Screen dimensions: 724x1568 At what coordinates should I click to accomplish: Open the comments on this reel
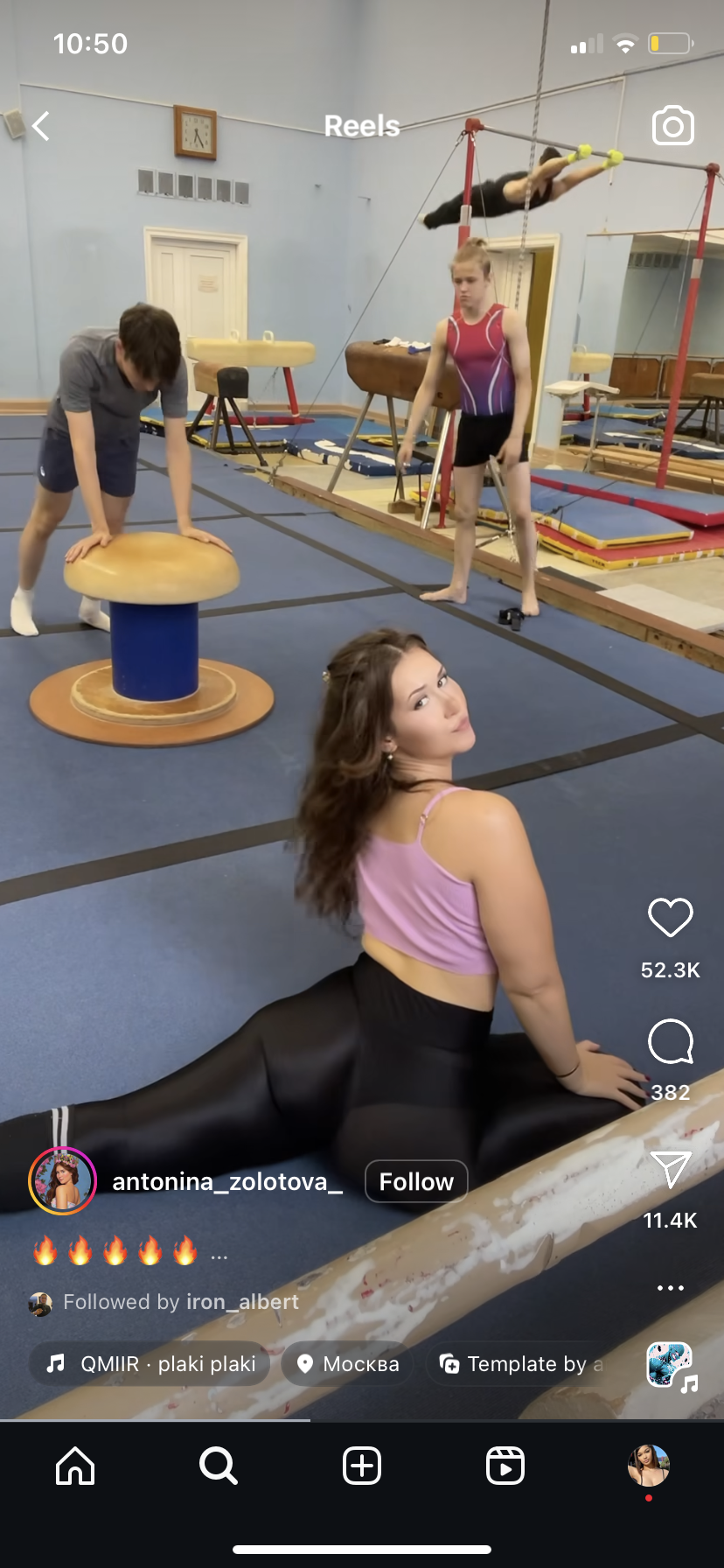[x=671, y=1041]
